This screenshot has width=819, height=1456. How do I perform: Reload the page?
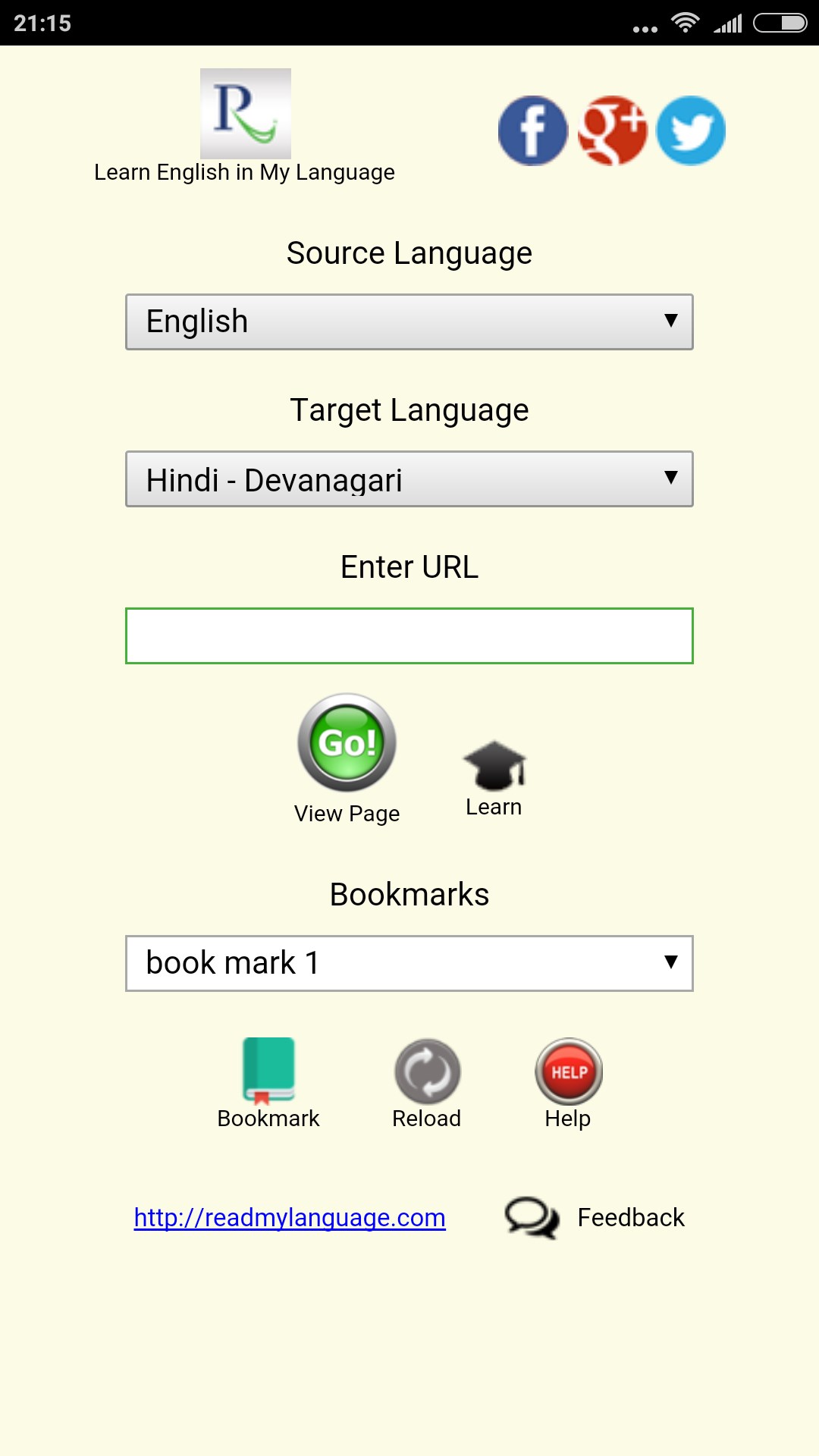tap(427, 1071)
